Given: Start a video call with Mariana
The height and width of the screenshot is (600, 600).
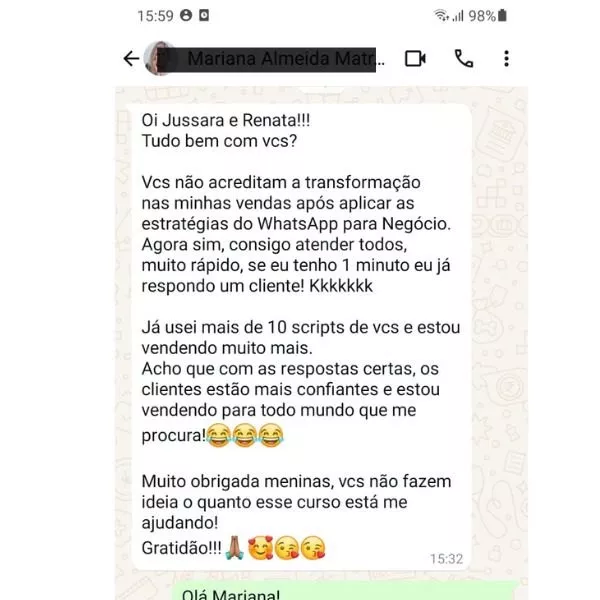Looking at the screenshot, I should [x=415, y=59].
